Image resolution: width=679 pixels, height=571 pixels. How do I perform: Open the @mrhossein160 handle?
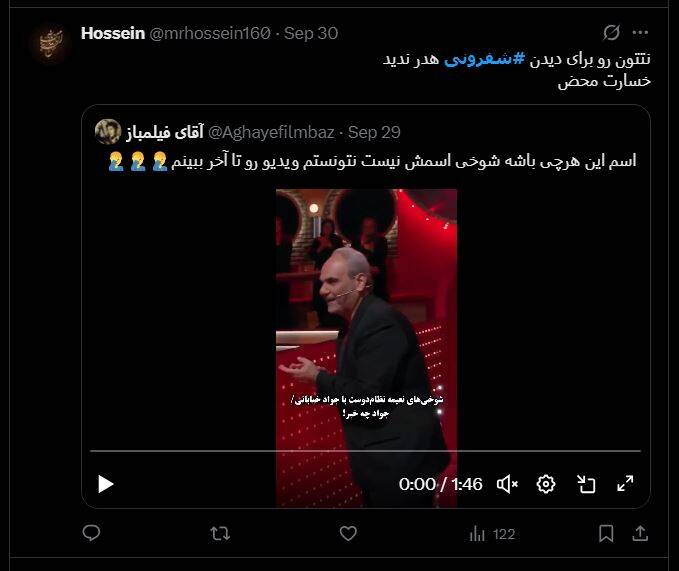coord(210,33)
